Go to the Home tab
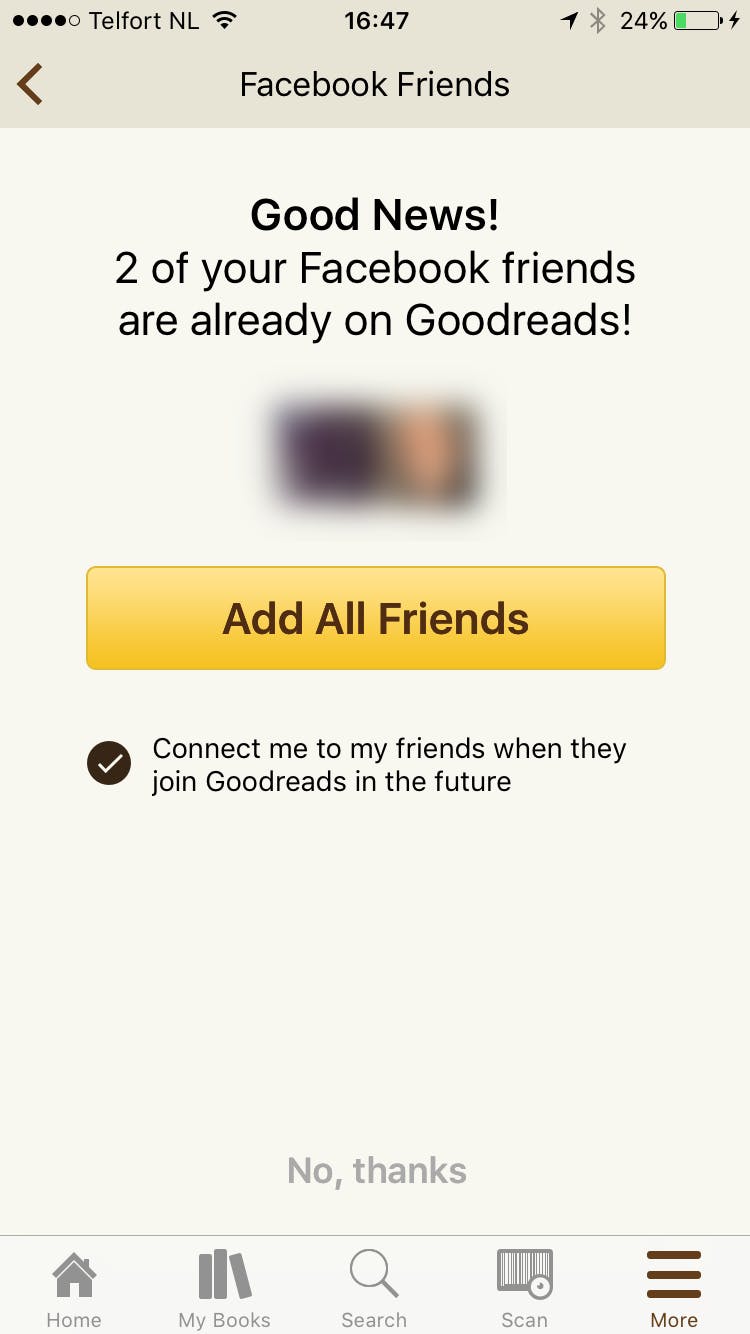Image resolution: width=750 pixels, height=1334 pixels. tap(74, 1288)
